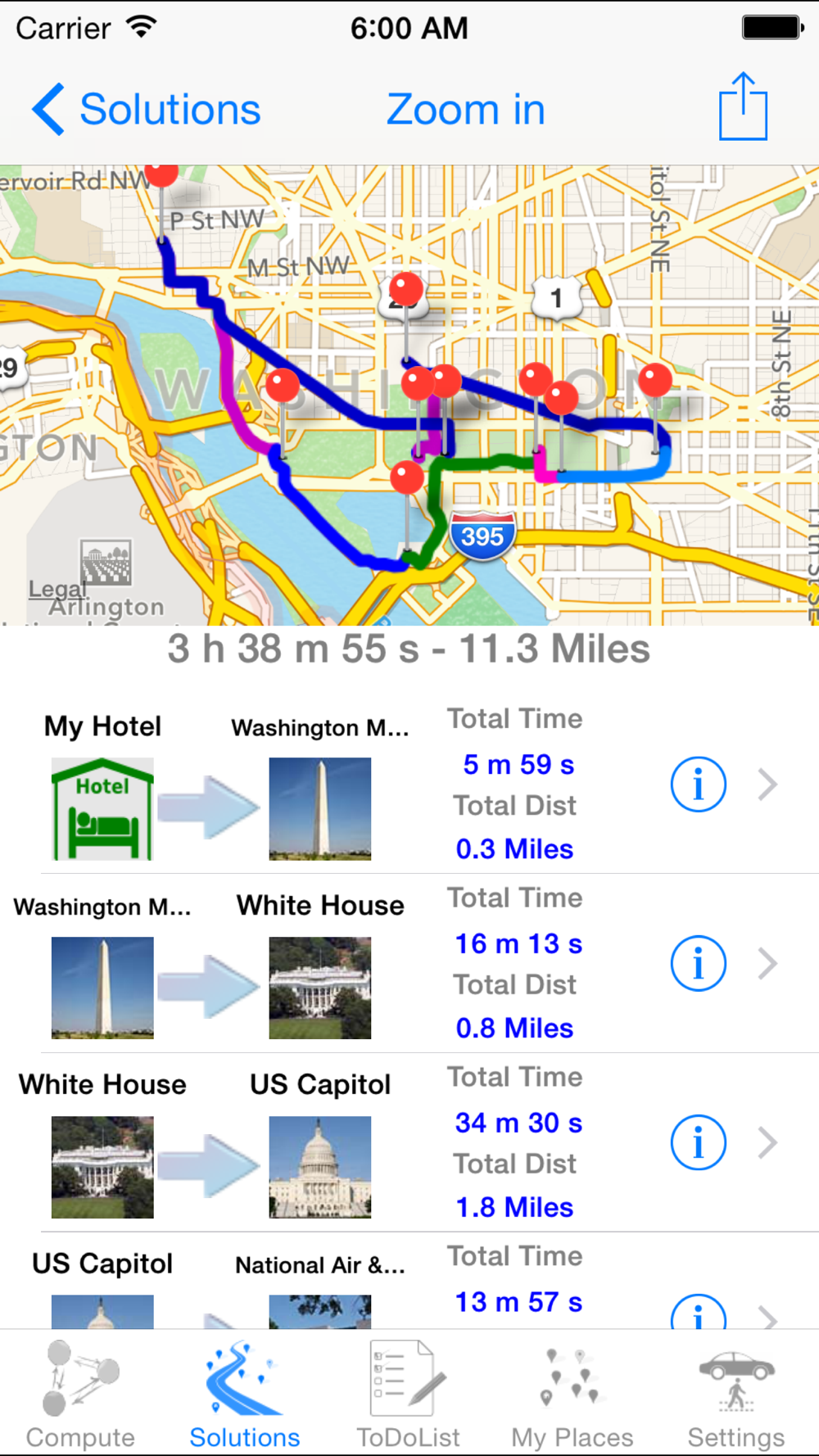Open the US Capitol to National Air leg

click(409, 1281)
